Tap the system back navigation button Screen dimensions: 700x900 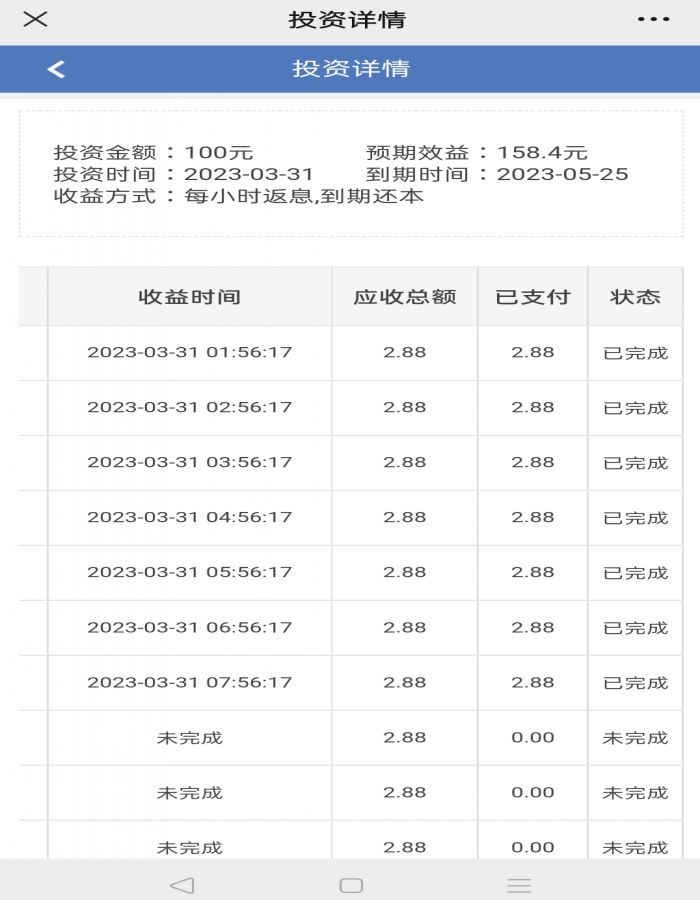pos(181,885)
